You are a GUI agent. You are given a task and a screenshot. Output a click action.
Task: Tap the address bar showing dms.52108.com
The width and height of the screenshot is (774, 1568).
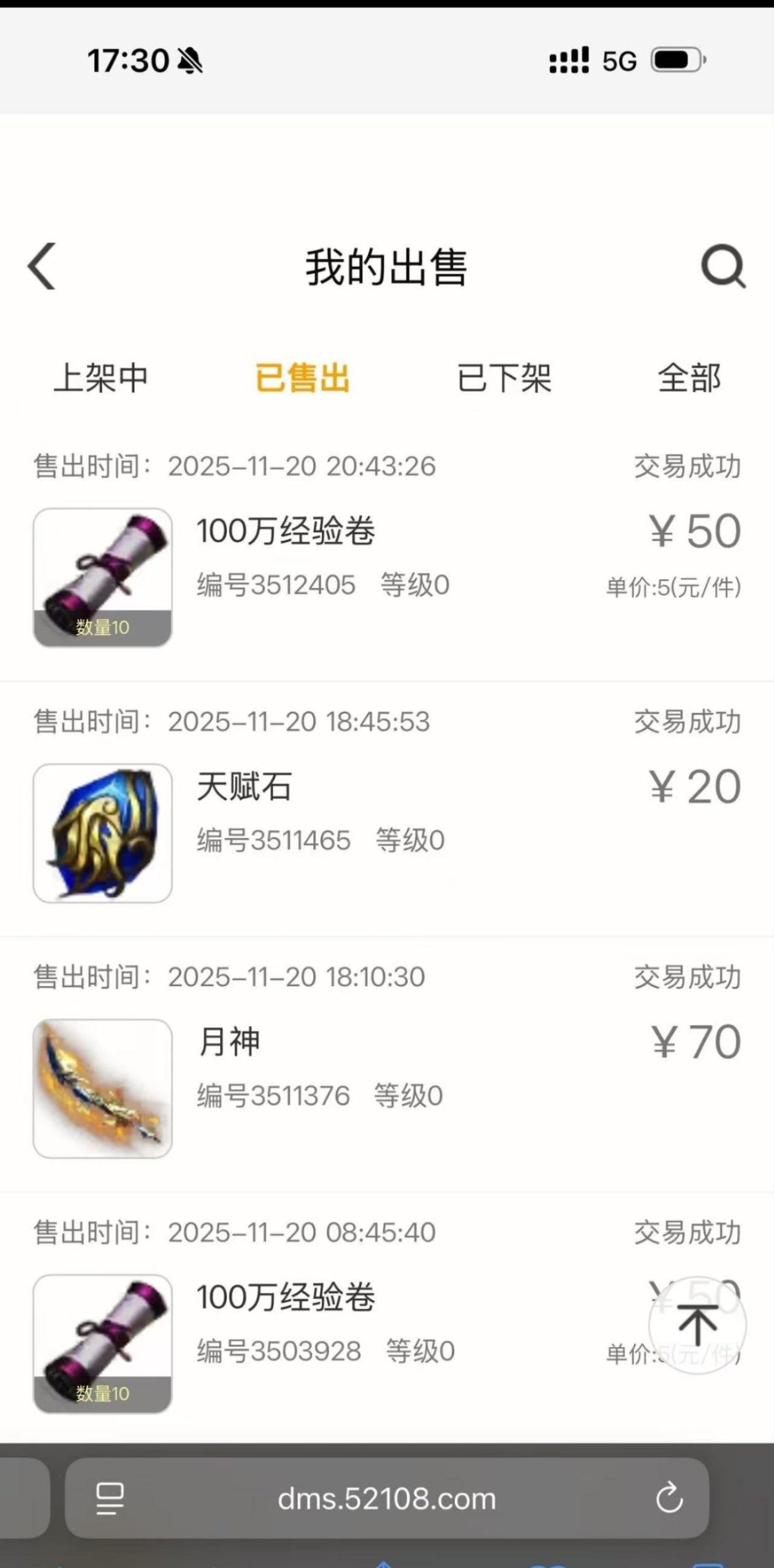tap(387, 1499)
